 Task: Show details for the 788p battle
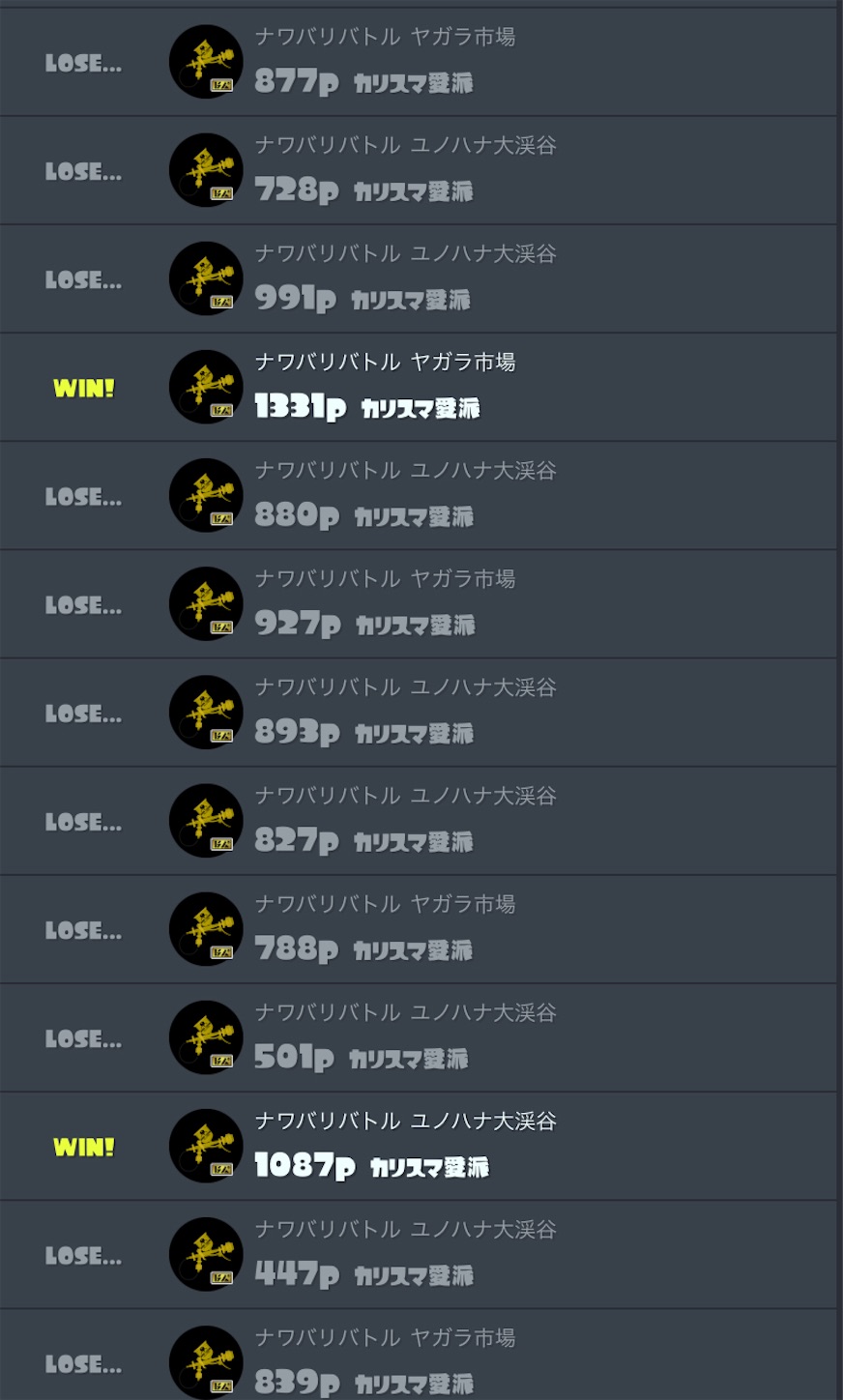pyautogui.click(x=418, y=929)
